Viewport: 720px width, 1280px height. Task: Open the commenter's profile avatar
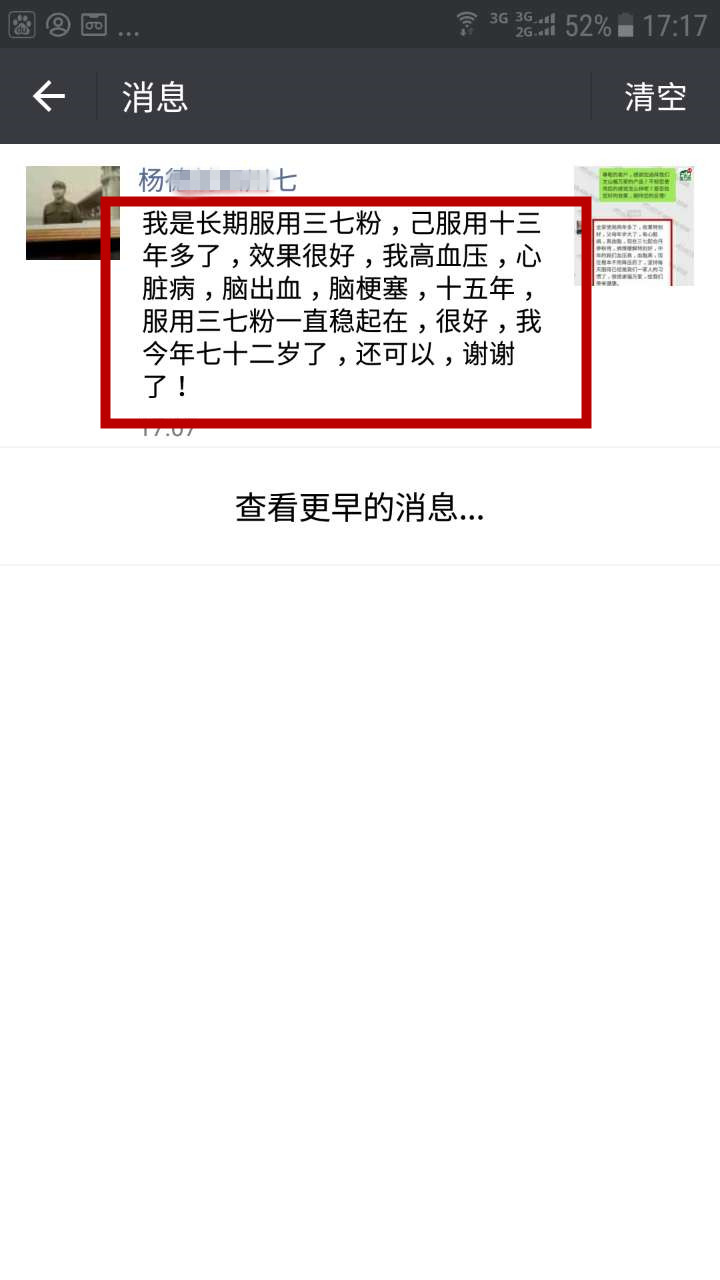point(72,213)
